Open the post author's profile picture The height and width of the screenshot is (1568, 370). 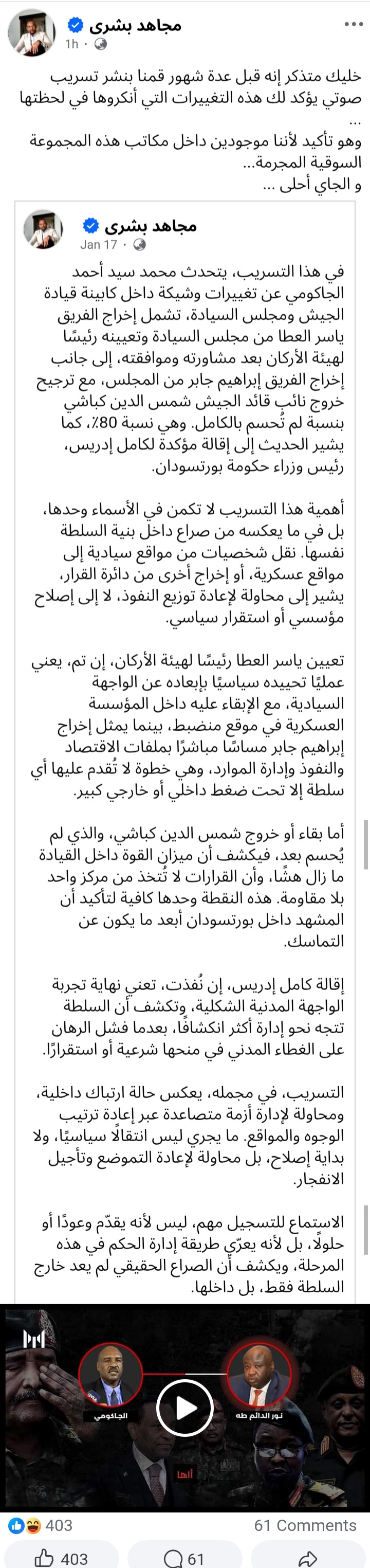coord(32,33)
